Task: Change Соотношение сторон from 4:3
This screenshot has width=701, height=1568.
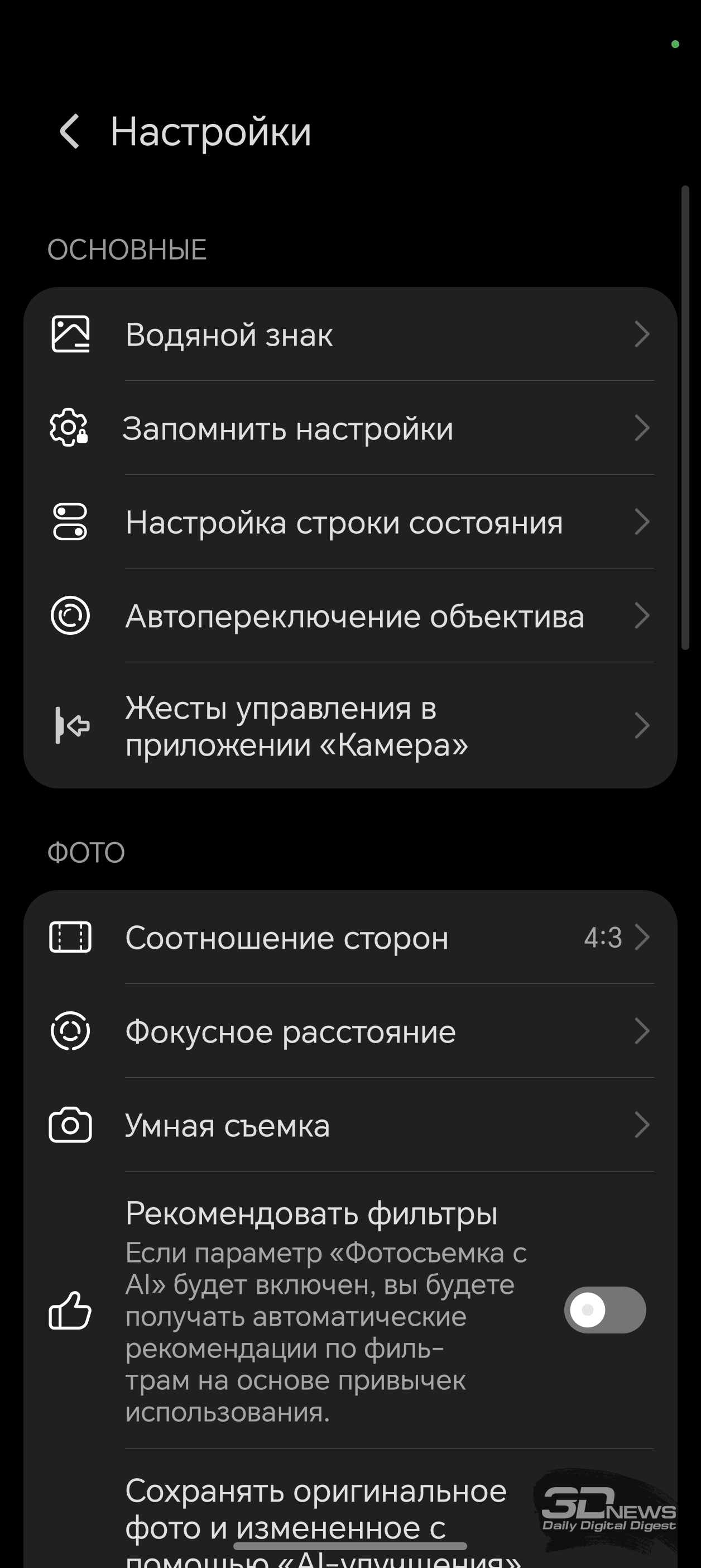Action: tap(350, 938)
